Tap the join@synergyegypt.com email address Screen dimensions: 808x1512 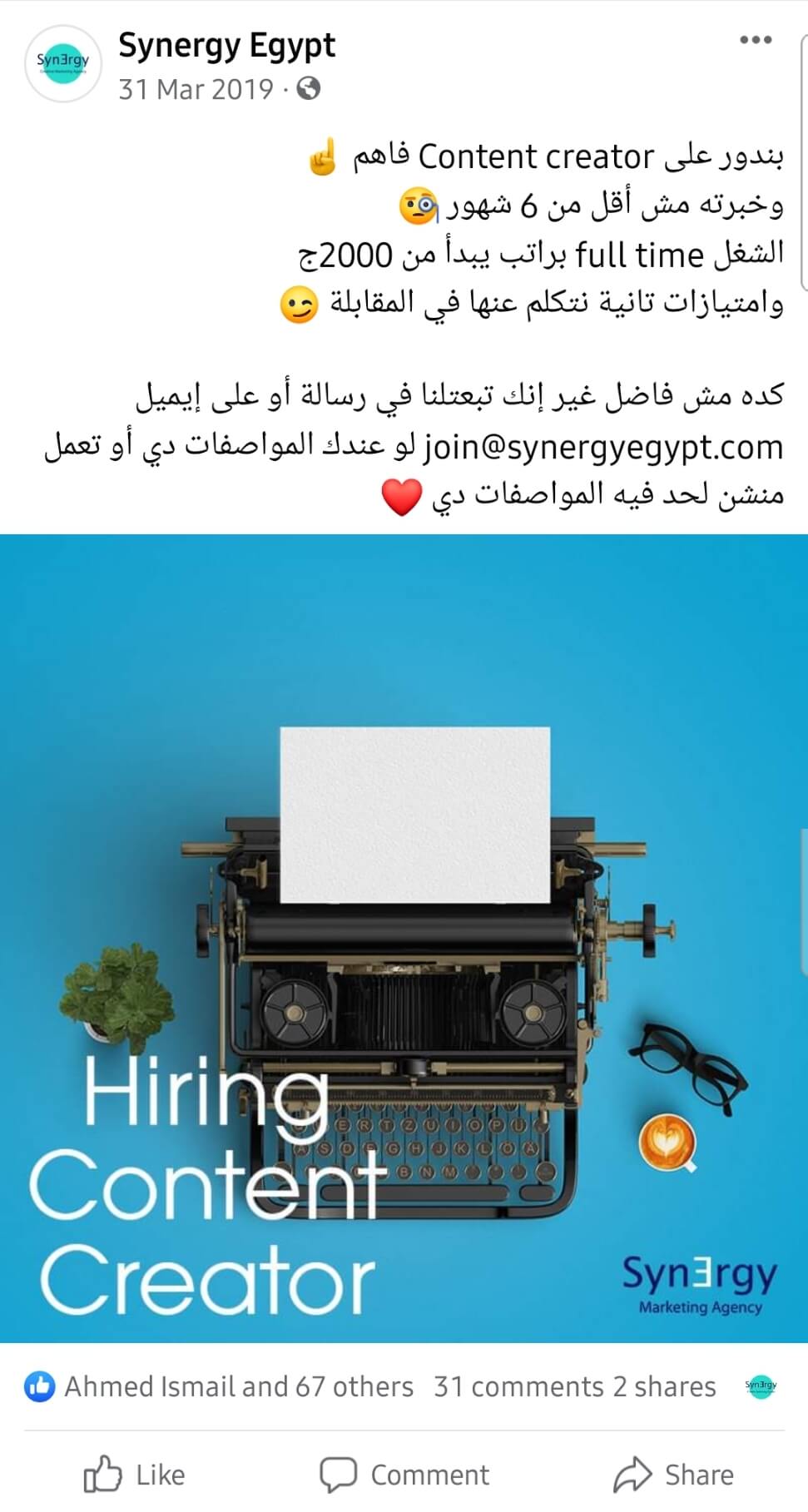coord(603,448)
